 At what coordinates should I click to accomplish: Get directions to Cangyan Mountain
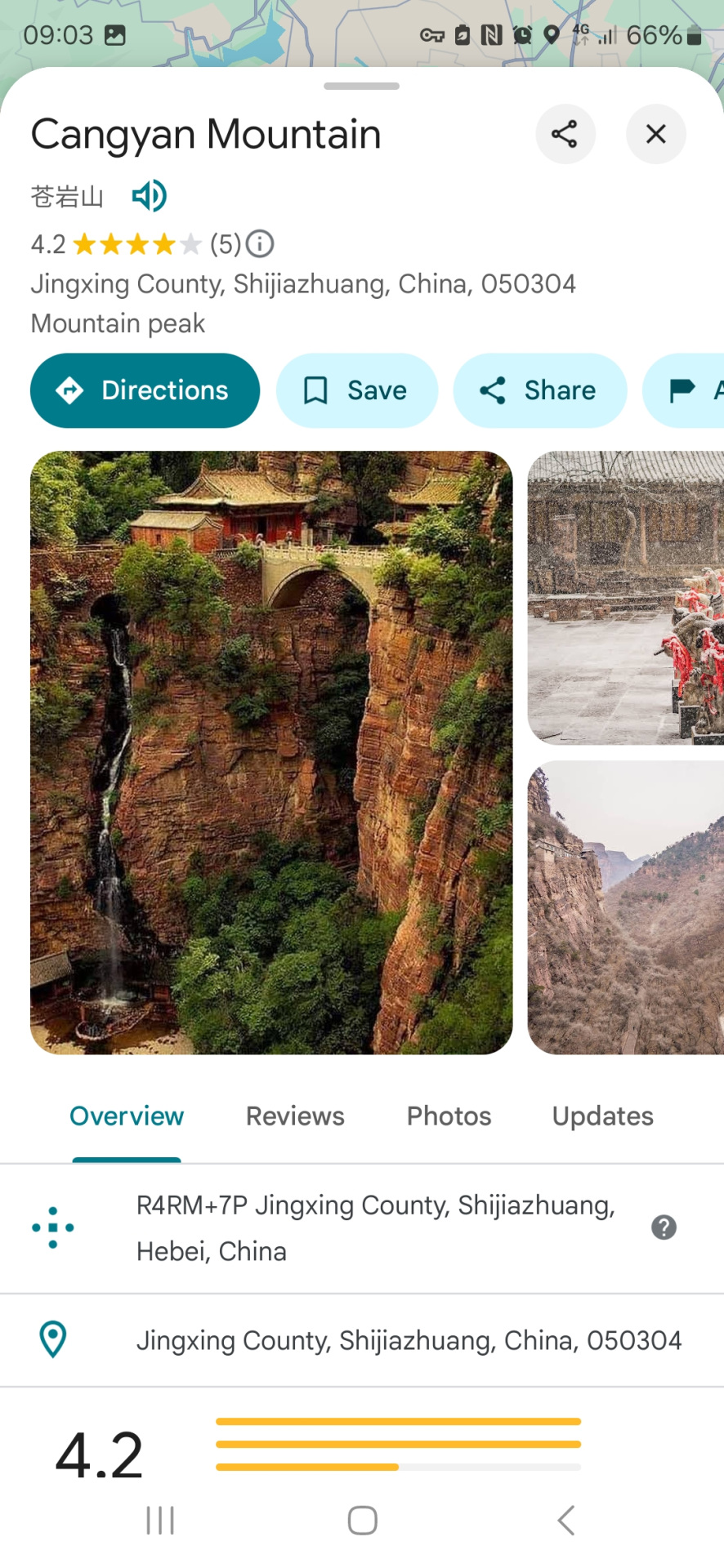(x=145, y=390)
